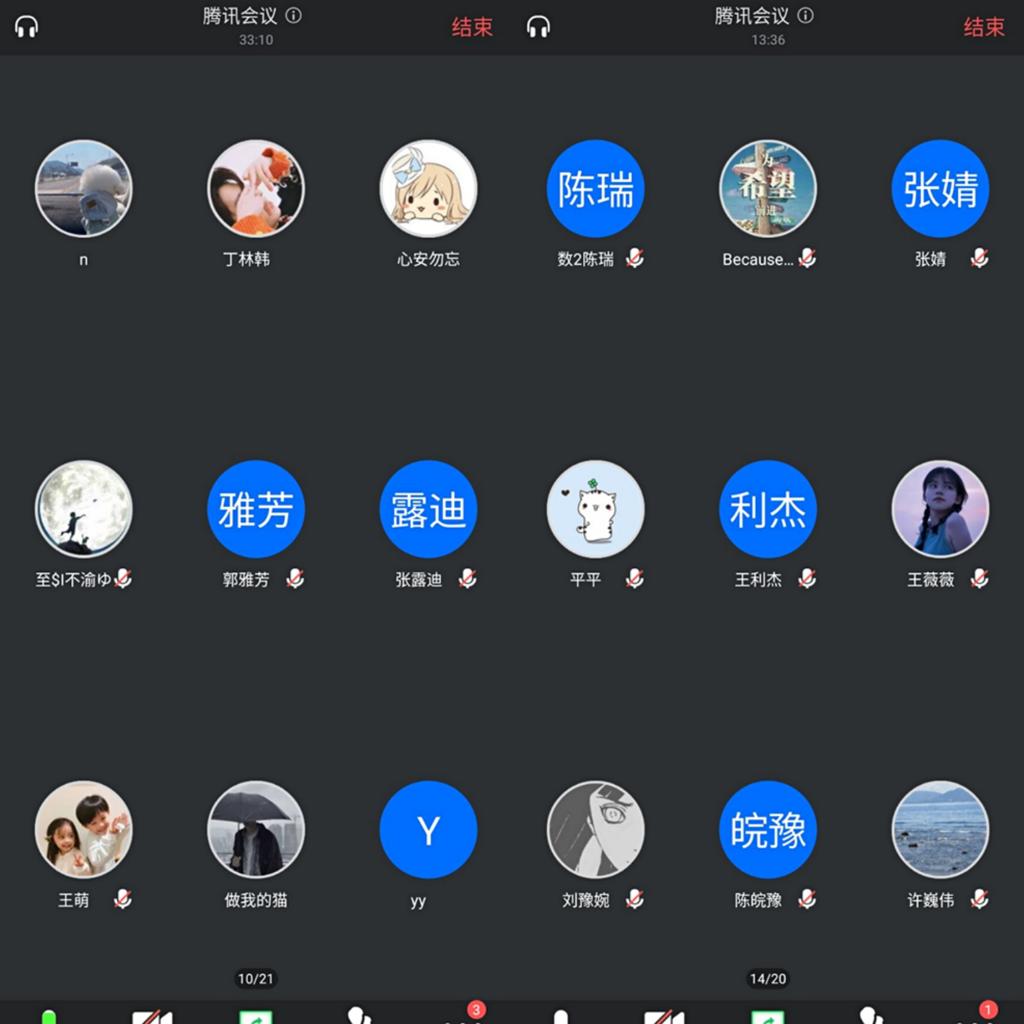Image resolution: width=1024 pixels, height=1024 pixels.
Task: Tap 张婧's avatar tile
Action: [940, 189]
